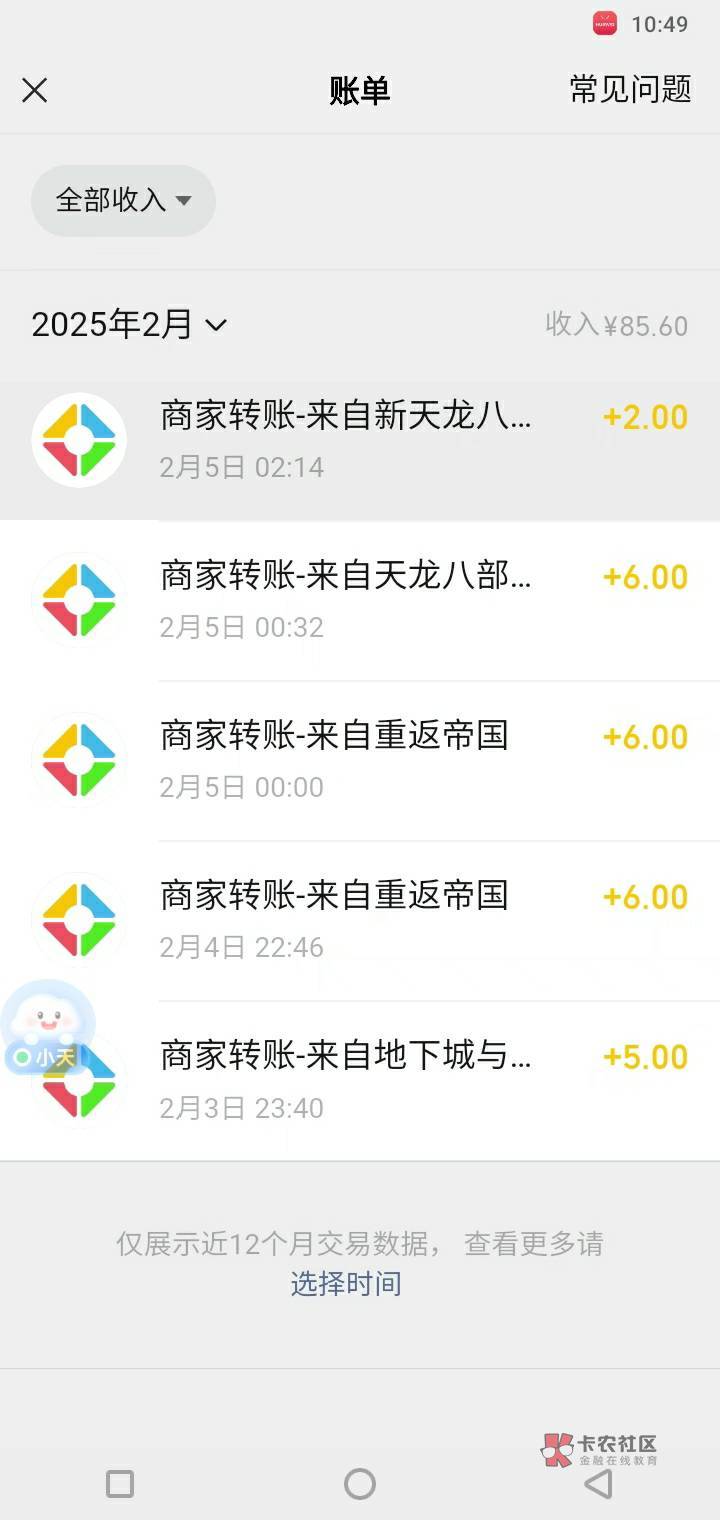Close the 账单 page
The width and height of the screenshot is (720, 1520).
(x=35, y=91)
